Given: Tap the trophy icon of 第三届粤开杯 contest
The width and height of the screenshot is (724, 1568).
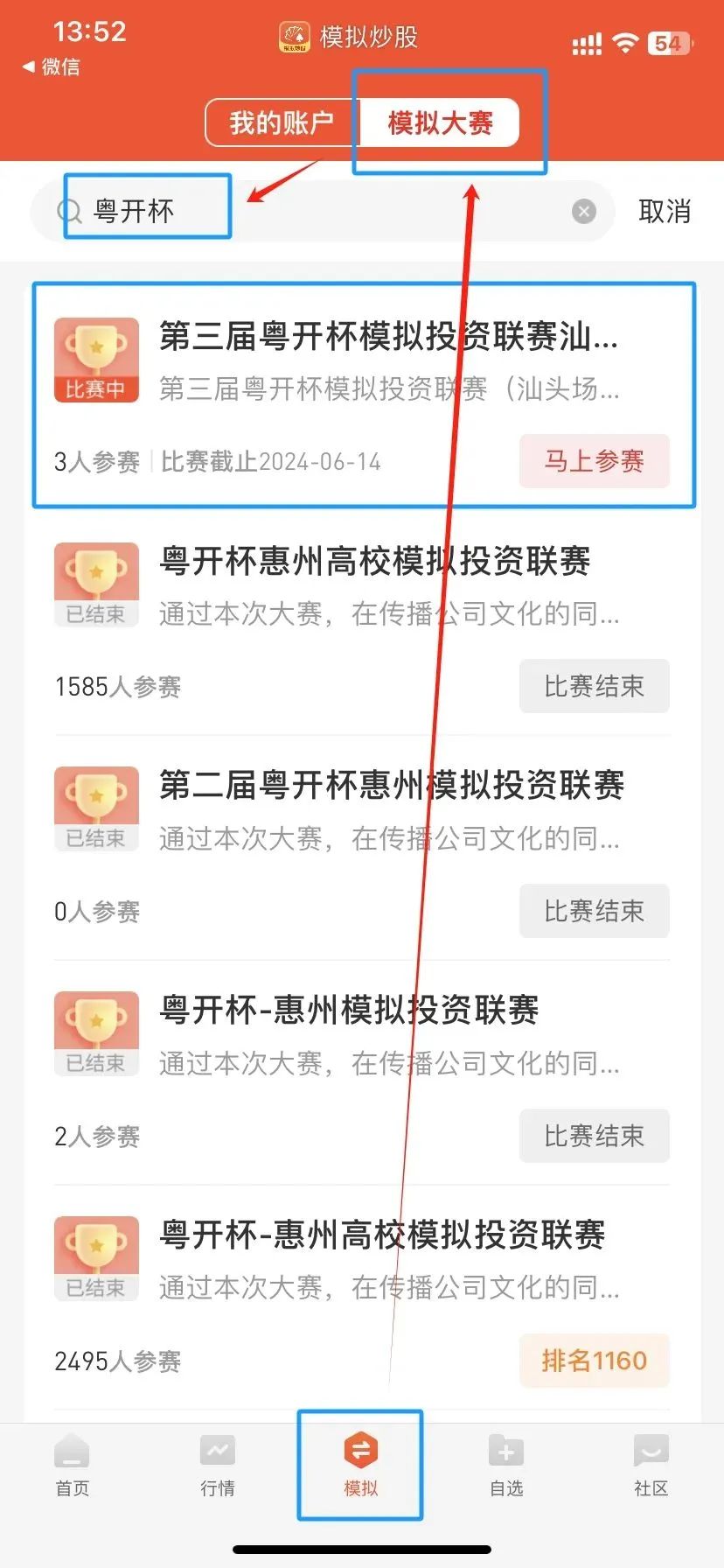Looking at the screenshot, I should (x=95, y=357).
